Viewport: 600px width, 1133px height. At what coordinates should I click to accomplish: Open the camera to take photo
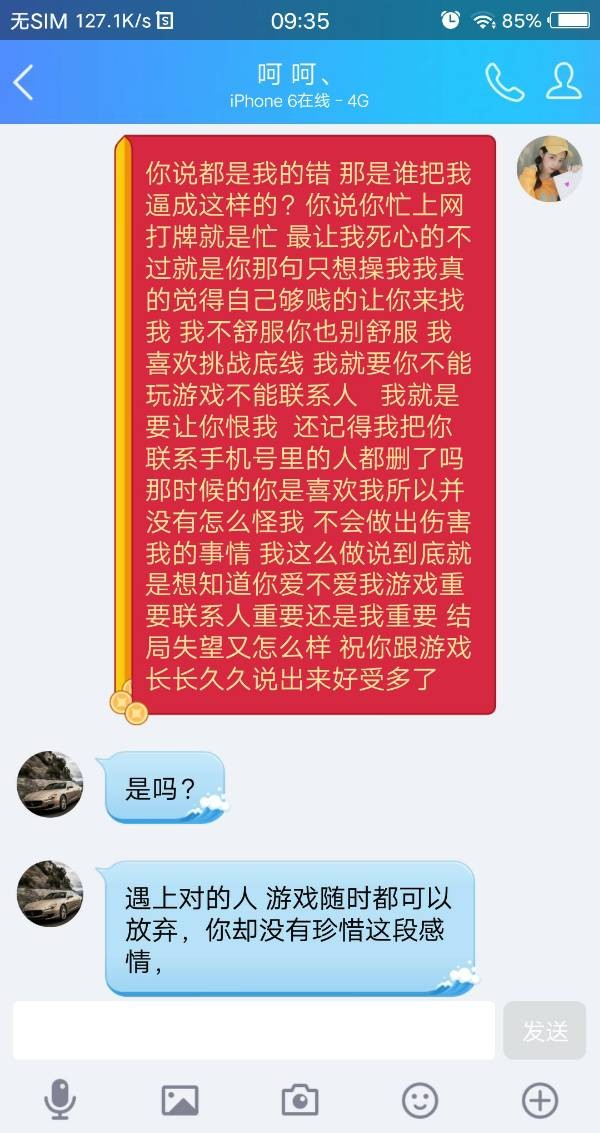tap(300, 1100)
